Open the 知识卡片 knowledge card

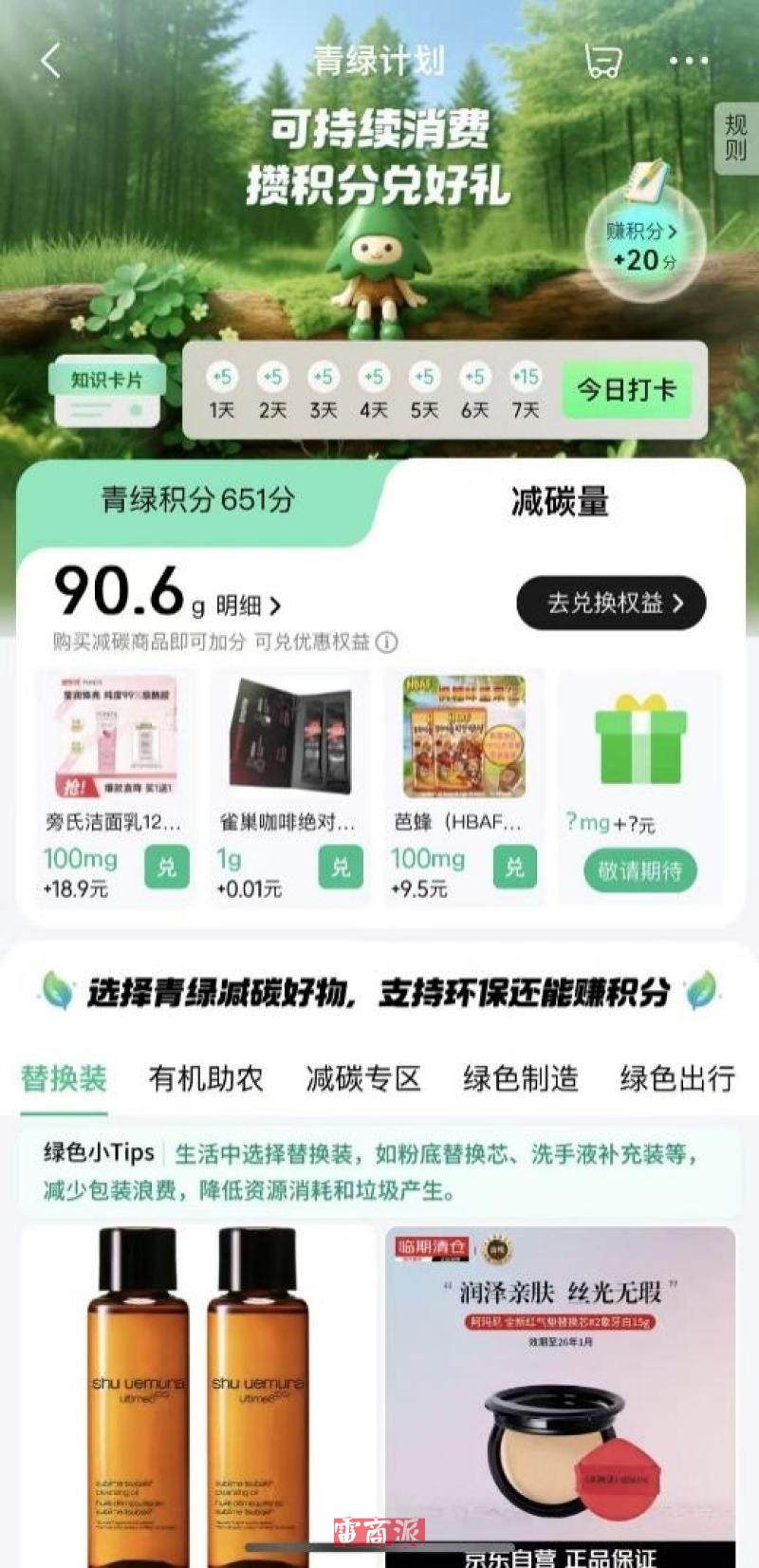[106, 391]
